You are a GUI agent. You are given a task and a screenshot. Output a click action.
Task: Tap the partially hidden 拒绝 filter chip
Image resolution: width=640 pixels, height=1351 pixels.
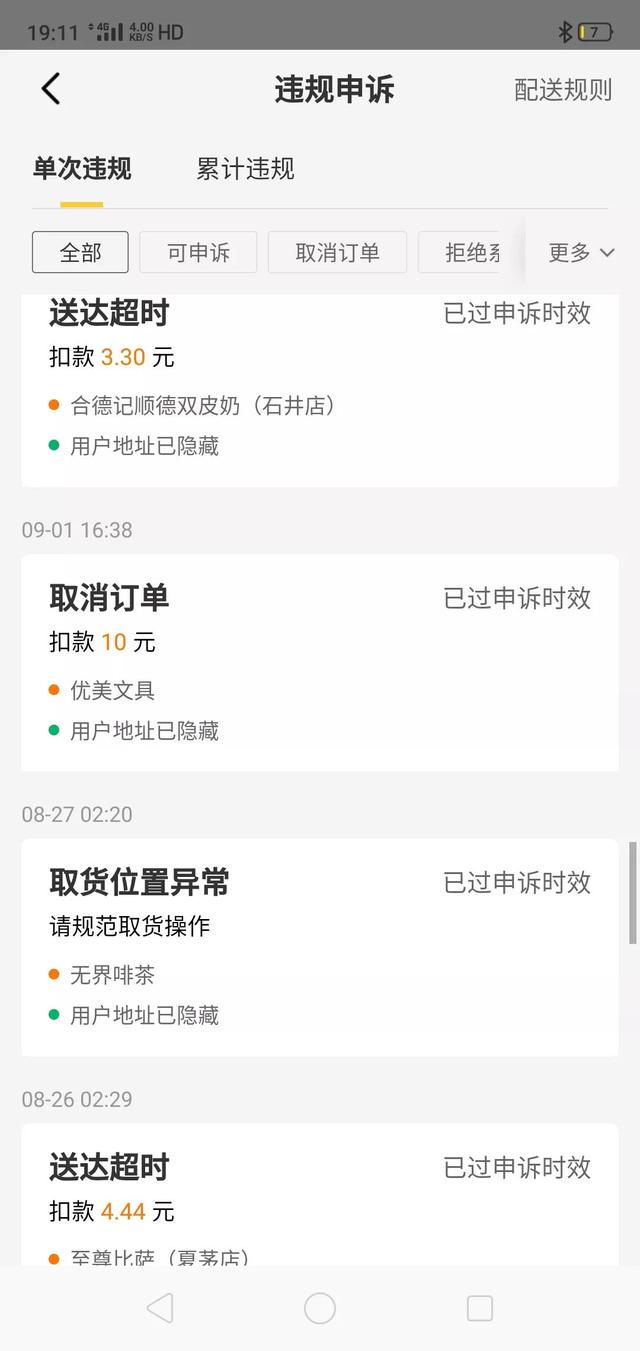[x=472, y=252]
